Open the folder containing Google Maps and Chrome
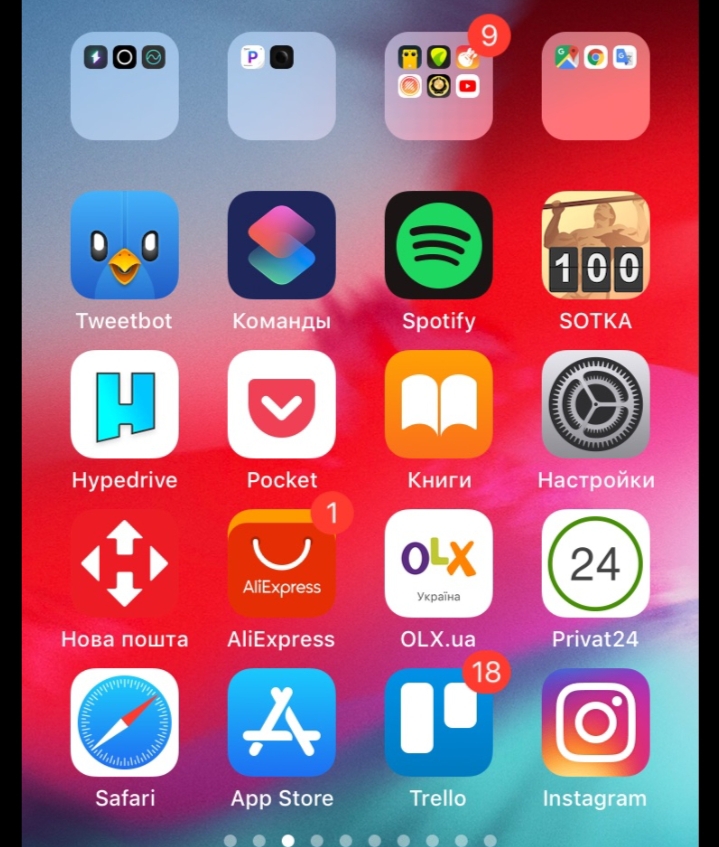Image resolution: width=719 pixels, height=847 pixels. pyautogui.click(x=595, y=86)
